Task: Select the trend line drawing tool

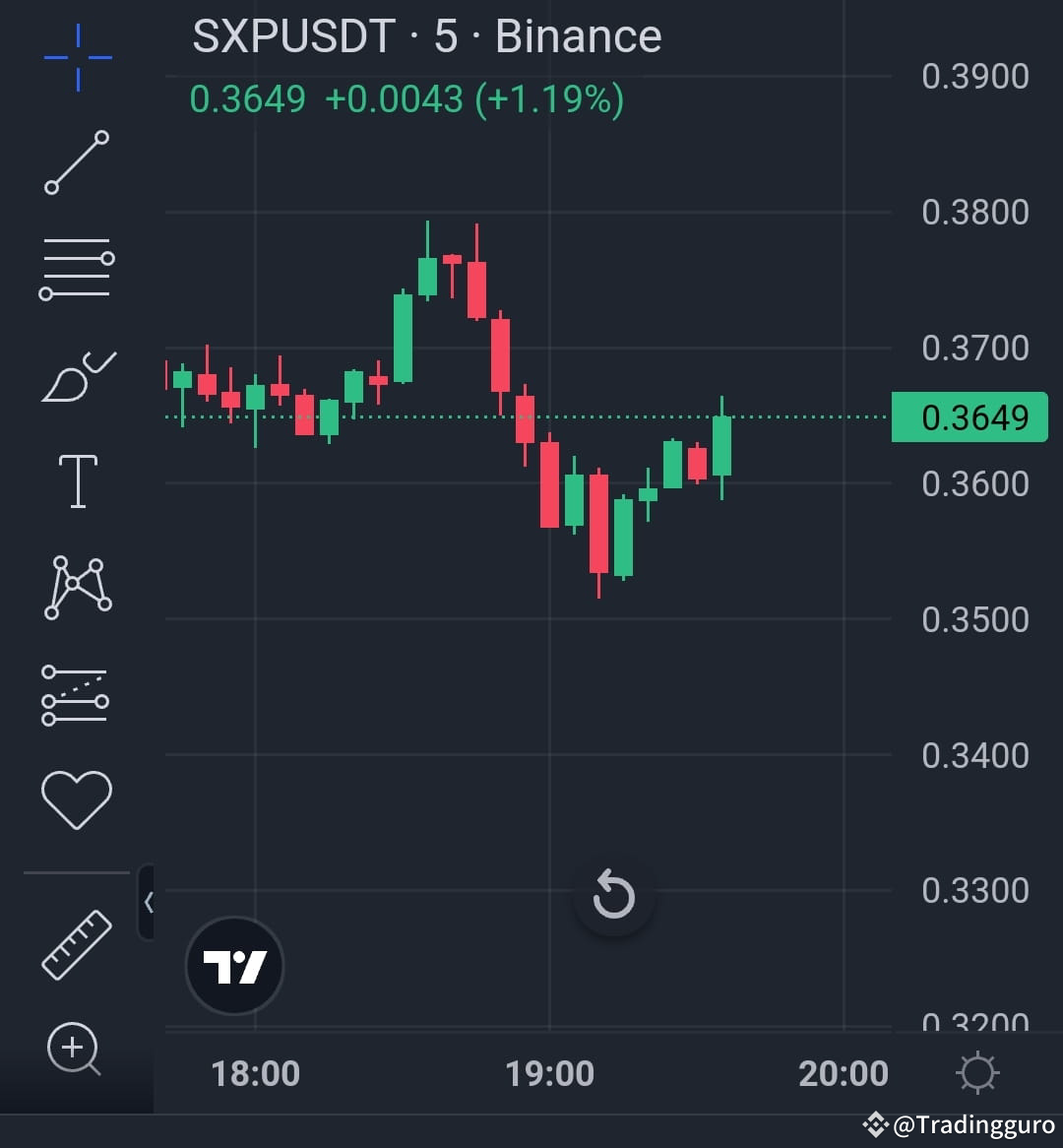Action: pyautogui.click(x=76, y=160)
